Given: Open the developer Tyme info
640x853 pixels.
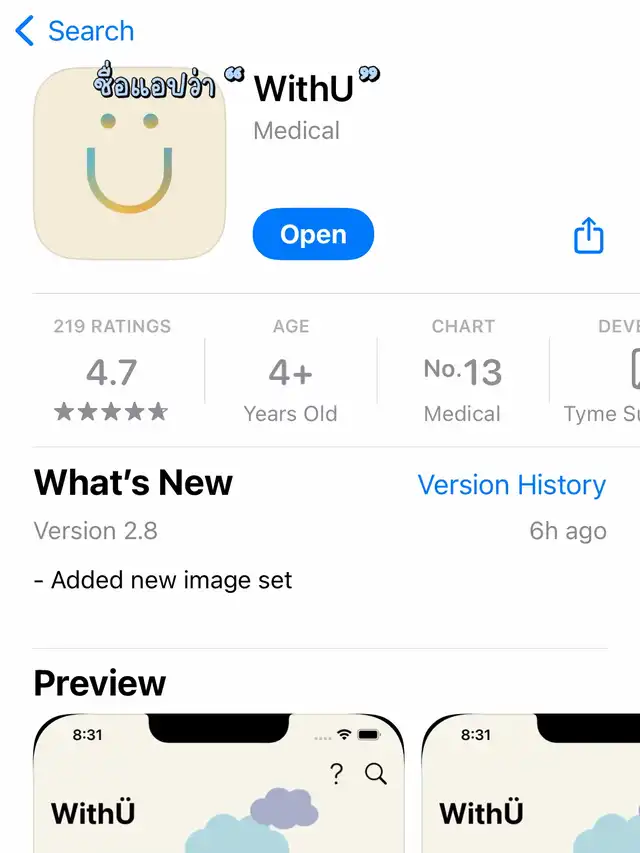Looking at the screenshot, I should click(x=601, y=370).
